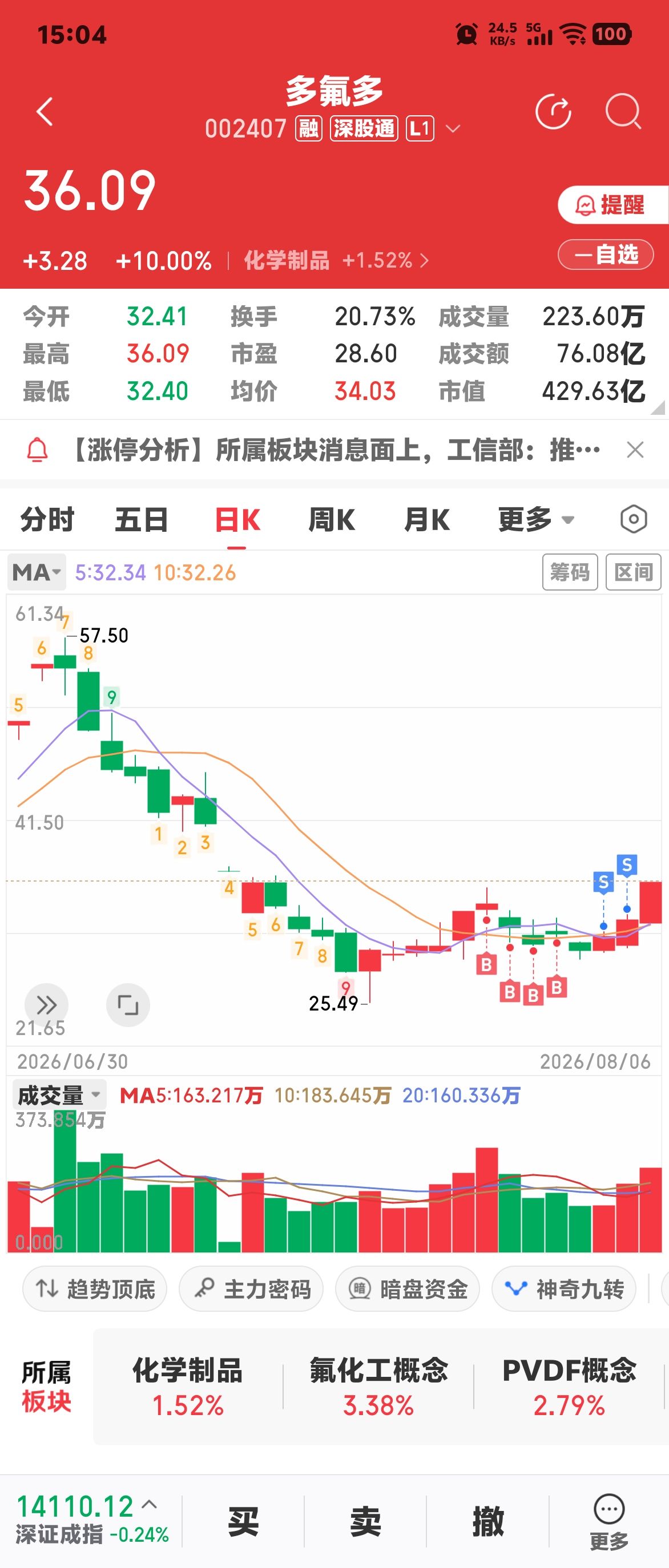Tap the 卖 sell button
Screen dimensions: 669x1568
coord(366,1521)
